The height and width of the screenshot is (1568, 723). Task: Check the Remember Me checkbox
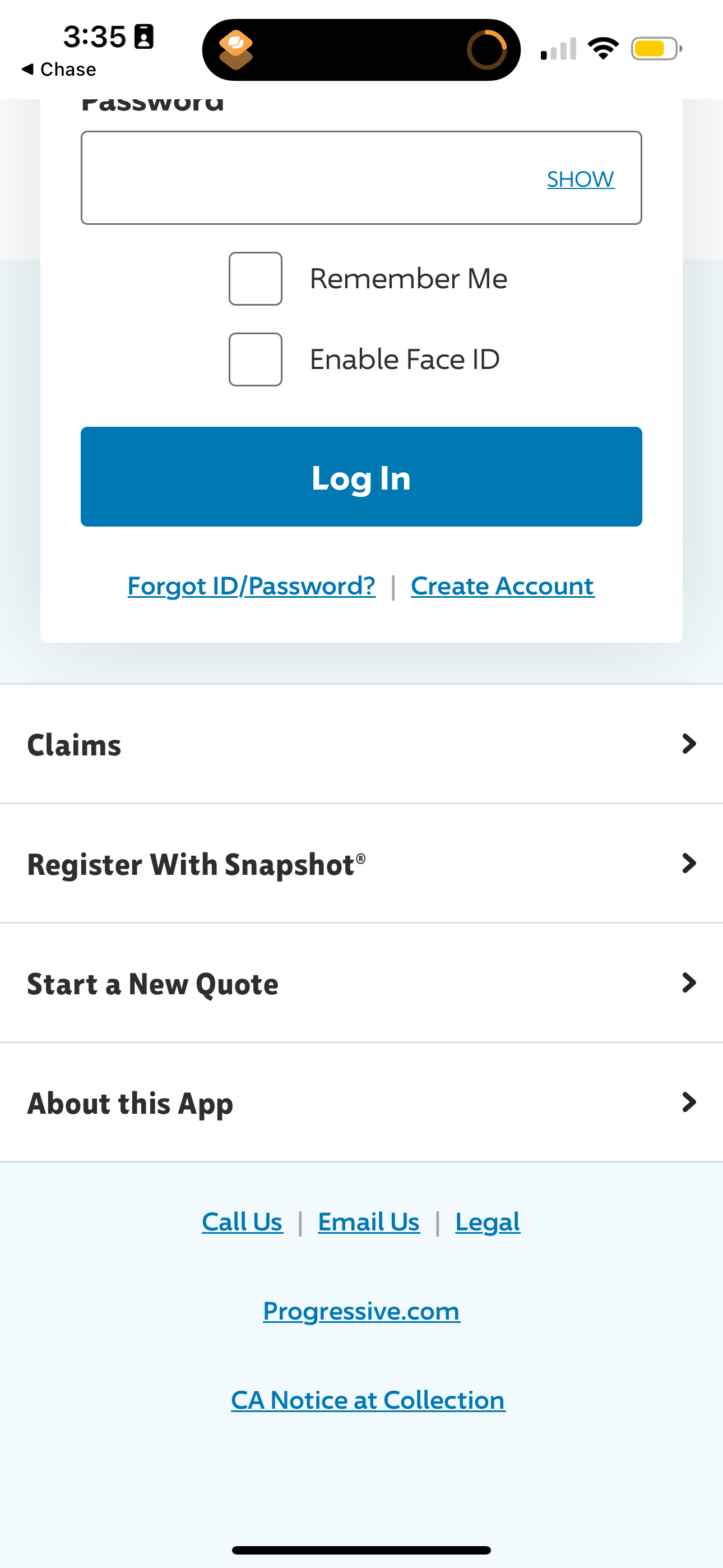coord(255,278)
